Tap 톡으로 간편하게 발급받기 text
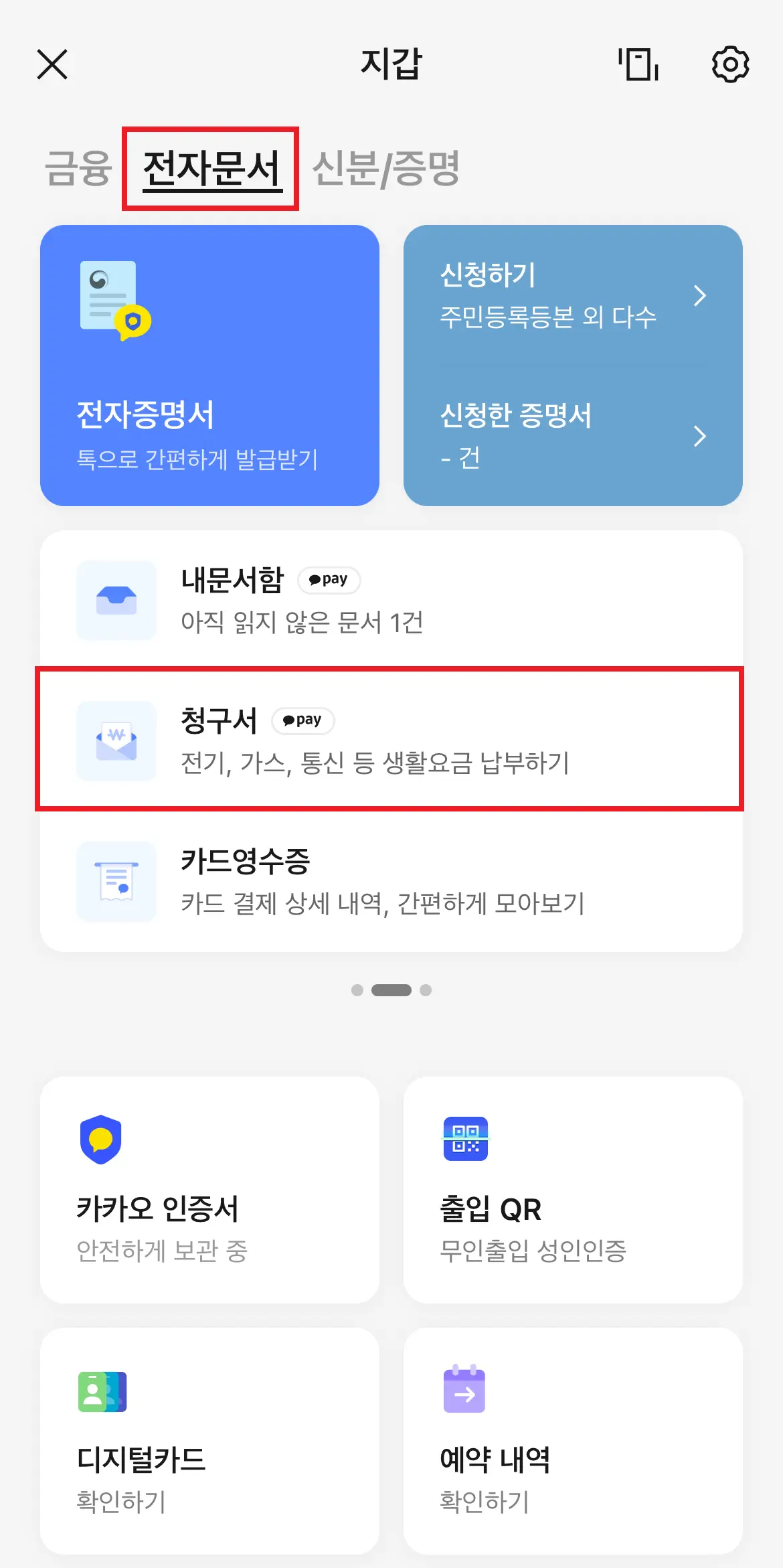 coord(199,459)
